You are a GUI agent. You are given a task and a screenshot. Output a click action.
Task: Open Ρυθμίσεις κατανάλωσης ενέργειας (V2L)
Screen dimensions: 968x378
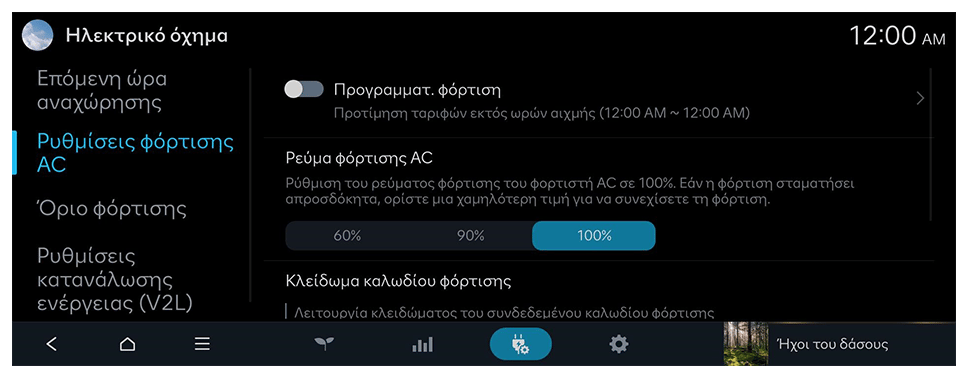(x=115, y=280)
